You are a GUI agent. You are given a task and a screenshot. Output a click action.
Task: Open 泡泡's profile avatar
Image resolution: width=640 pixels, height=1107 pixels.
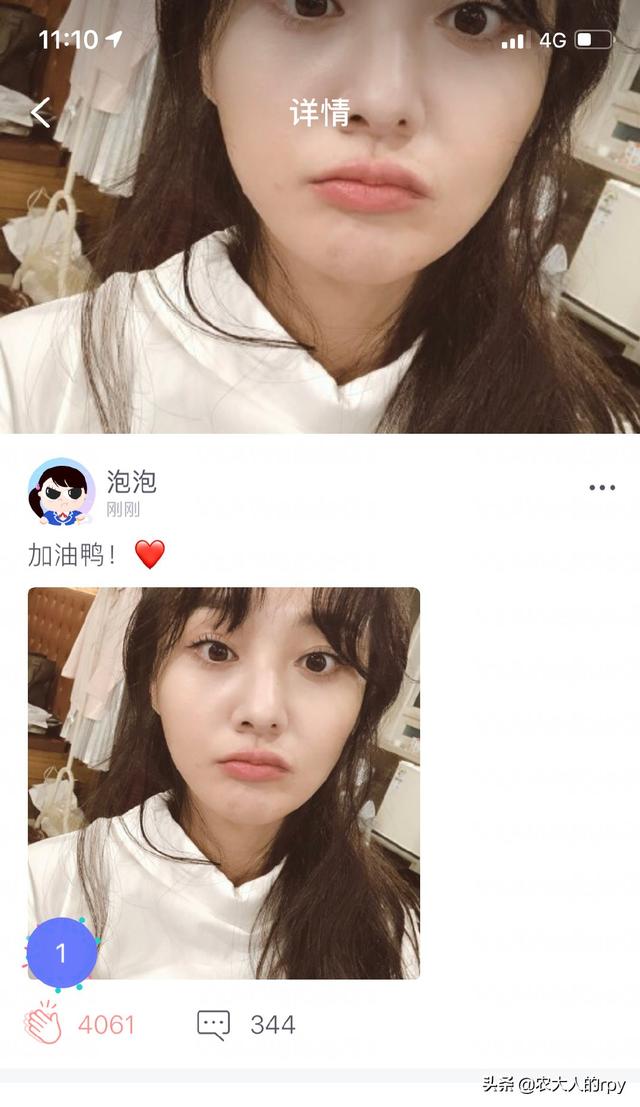[x=61, y=492]
